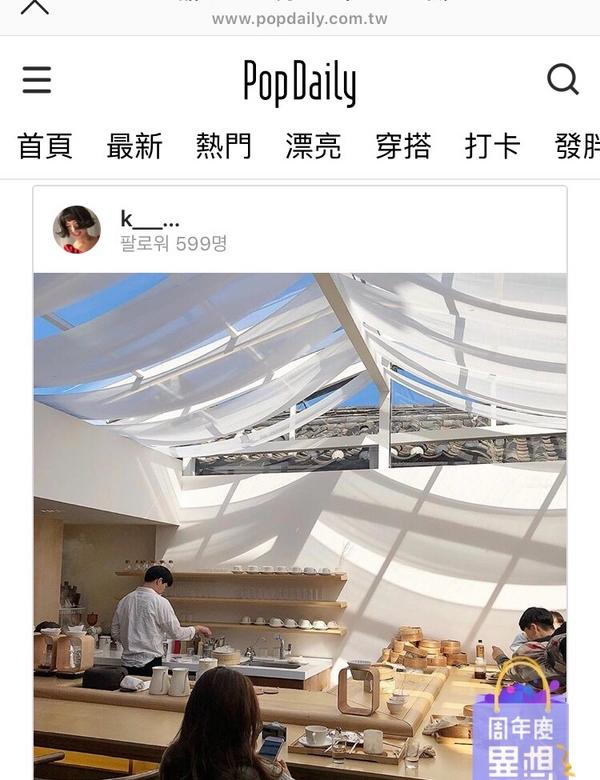Open the k___ profile avatar
Image resolution: width=600 pixels, height=780 pixels.
pyautogui.click(x=77, y=229)
